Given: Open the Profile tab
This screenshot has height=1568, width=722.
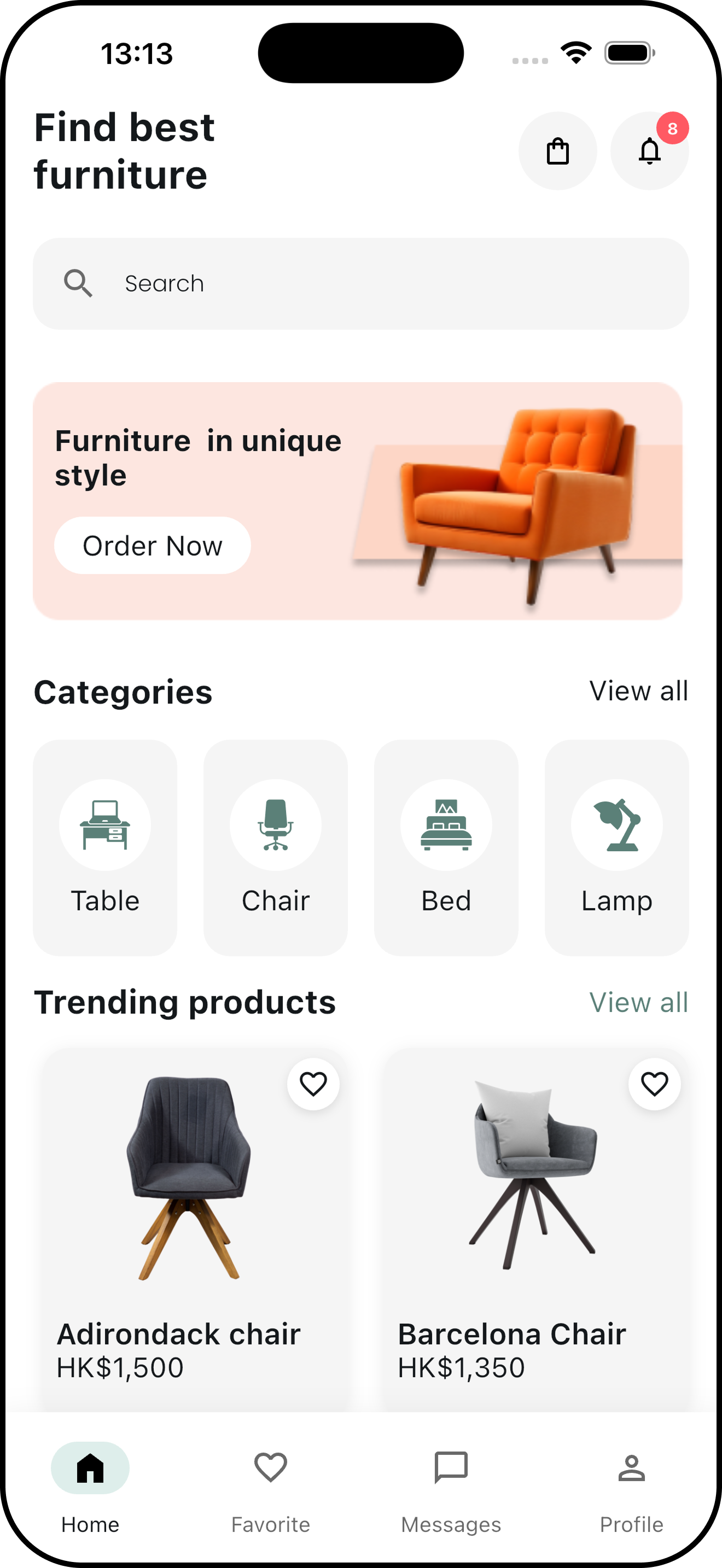Looking at the screenshot, I should 631,1485.
